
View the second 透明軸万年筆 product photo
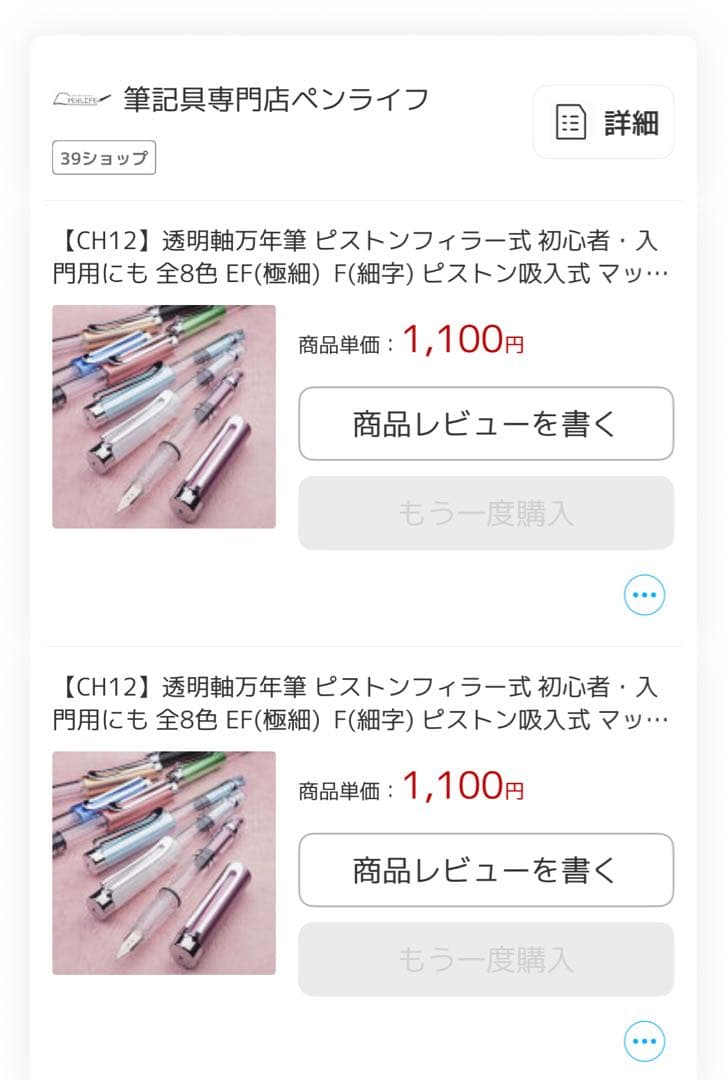(x=164, y=862)
